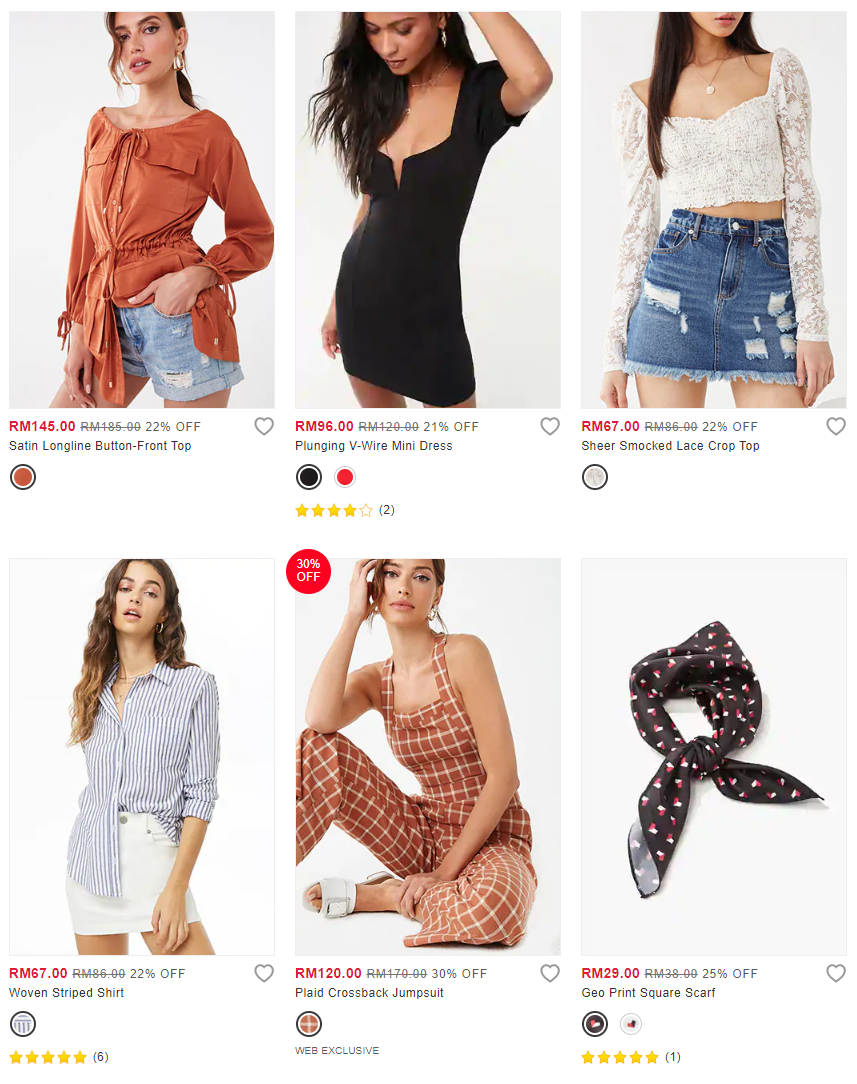The height and width of the screenshot is (1084, 857).
Task: Open the Satin Longline Button-Front Top product image
Action: tap(141, 209)
